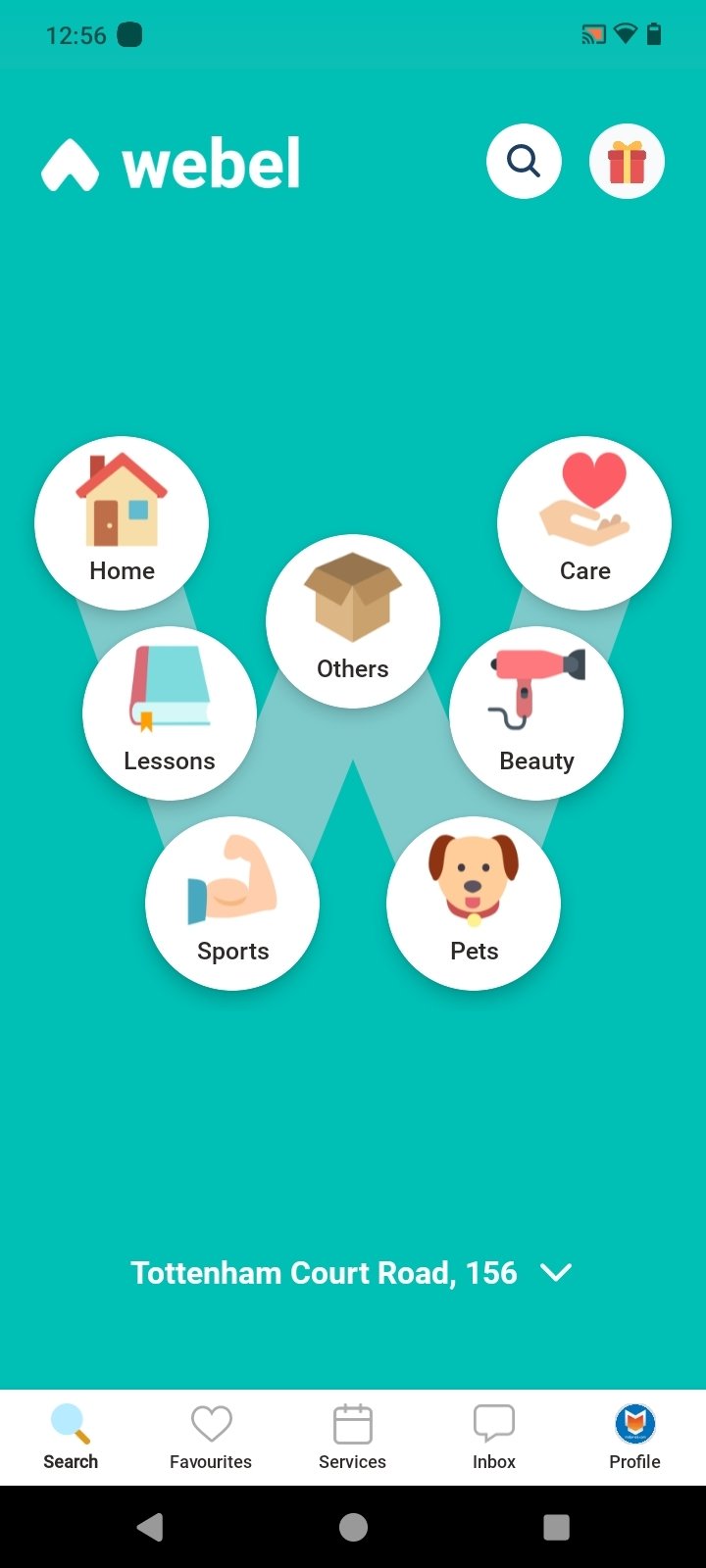Choose the Beauty category
706x1568 pixels.
[536, 712]
